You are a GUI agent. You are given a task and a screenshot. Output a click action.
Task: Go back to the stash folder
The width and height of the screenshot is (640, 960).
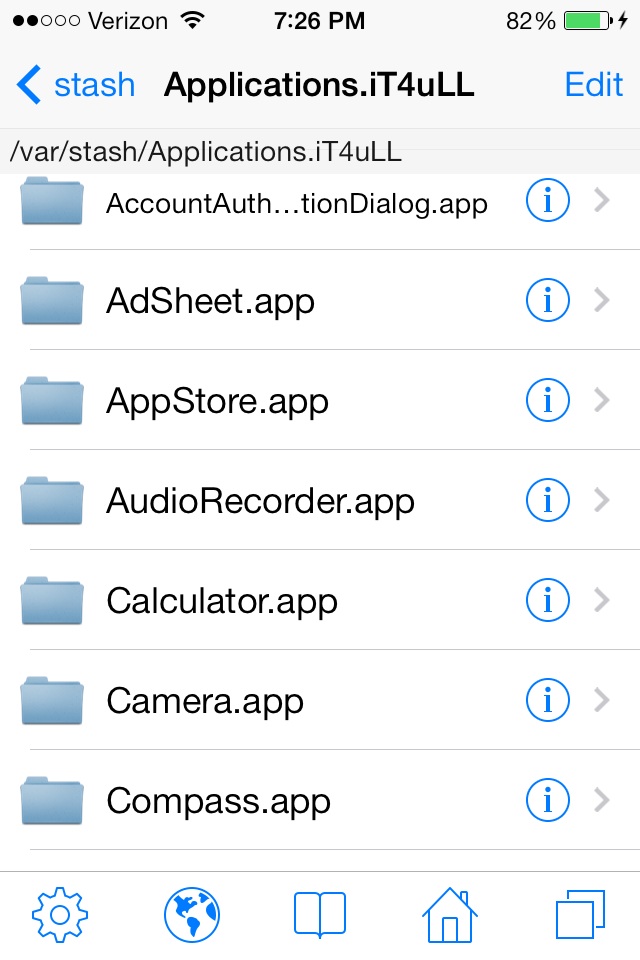(76, 85)
